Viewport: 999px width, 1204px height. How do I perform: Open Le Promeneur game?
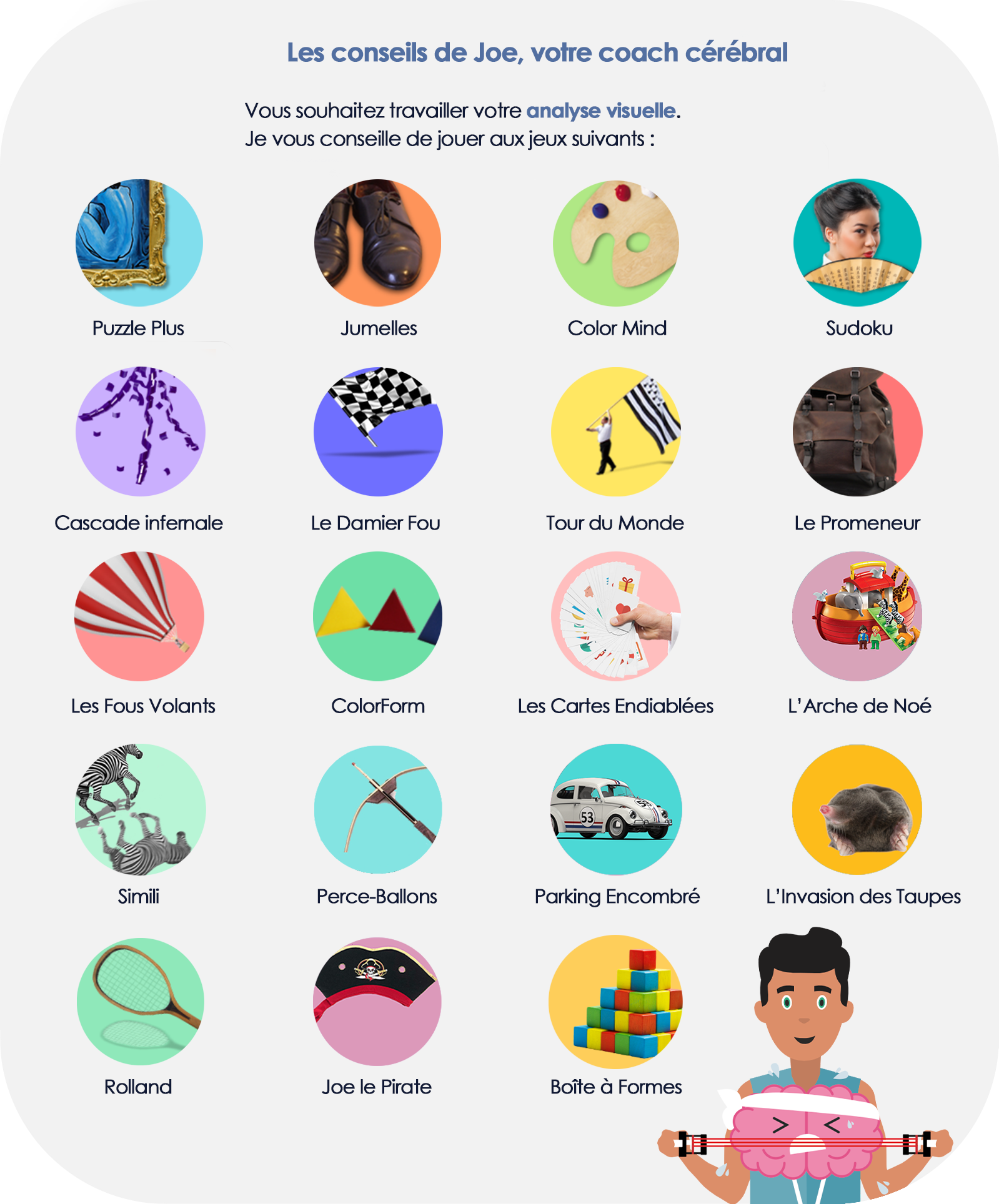[857, 432]
